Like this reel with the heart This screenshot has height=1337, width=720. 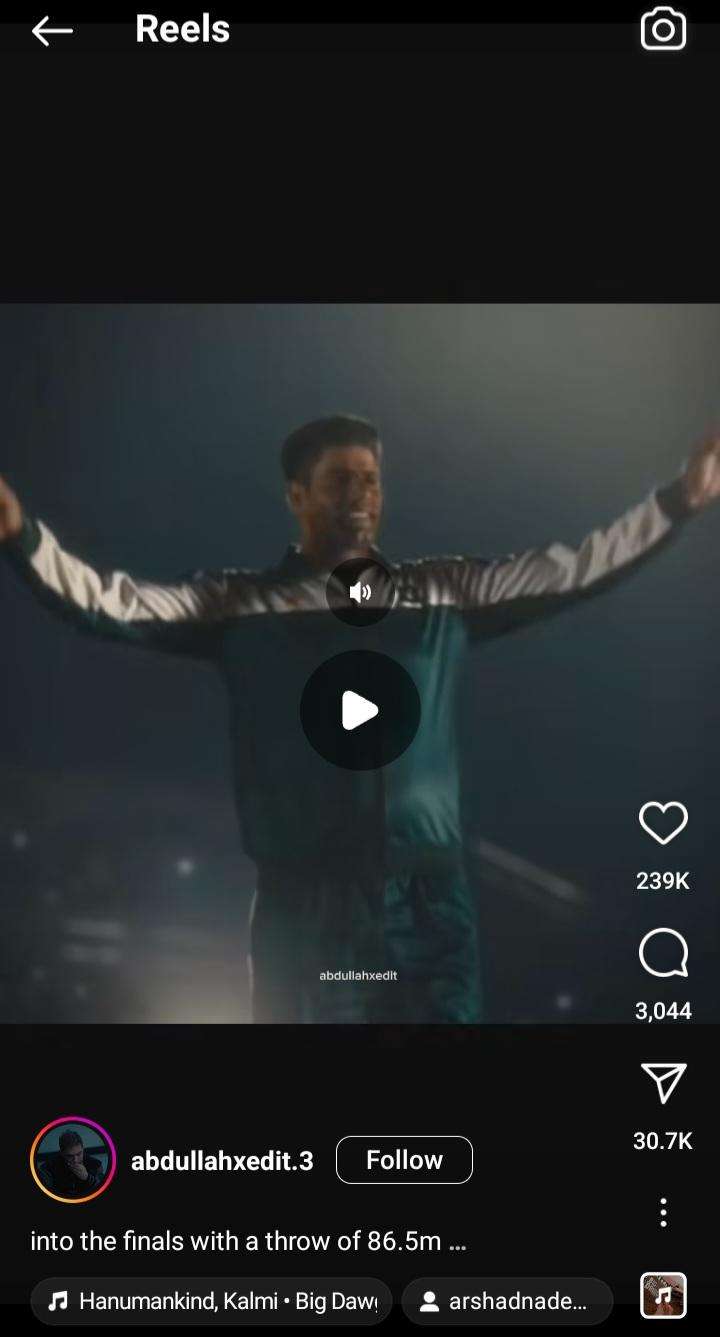(x=663, y=824)
